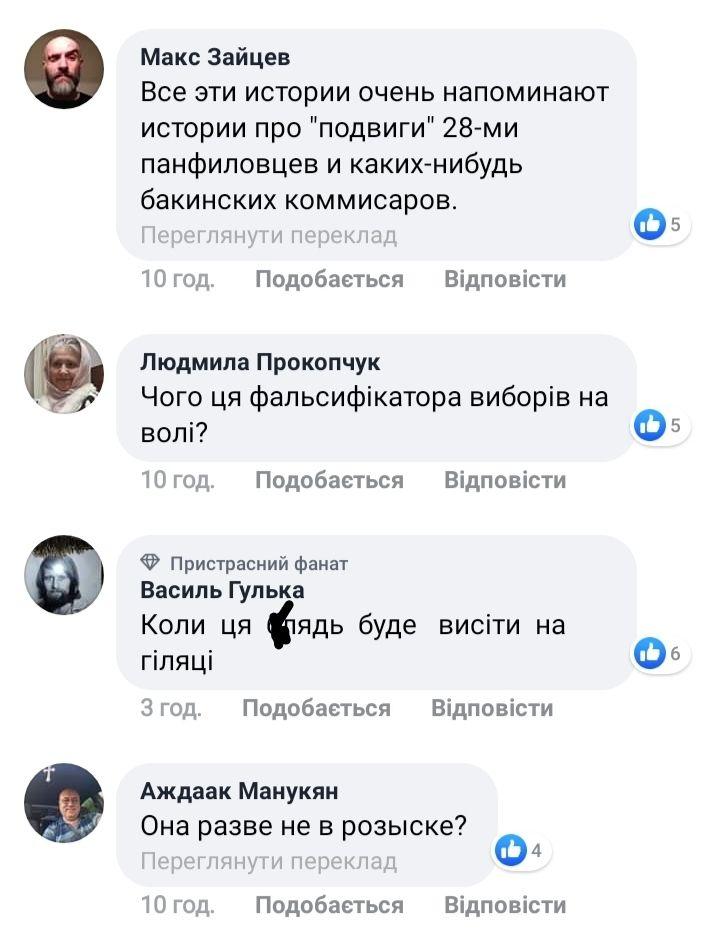
Task: Show reactions on Аждаак Манукян's comment
Action: click(522, 851)
